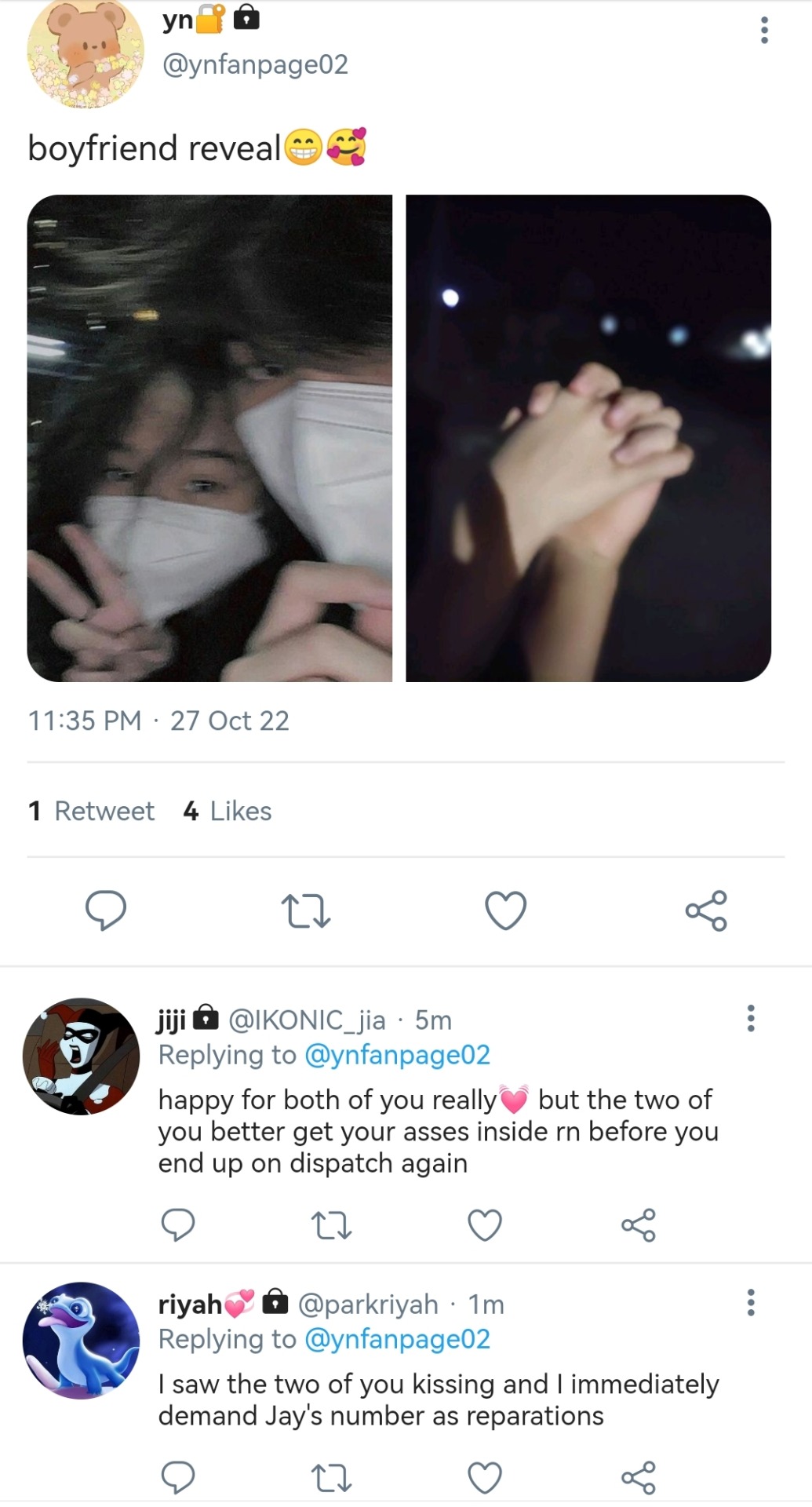The height and width of the screenshot is (1507, 812).
Task: Open the holding hands photo
Action: tap(588, 438)
